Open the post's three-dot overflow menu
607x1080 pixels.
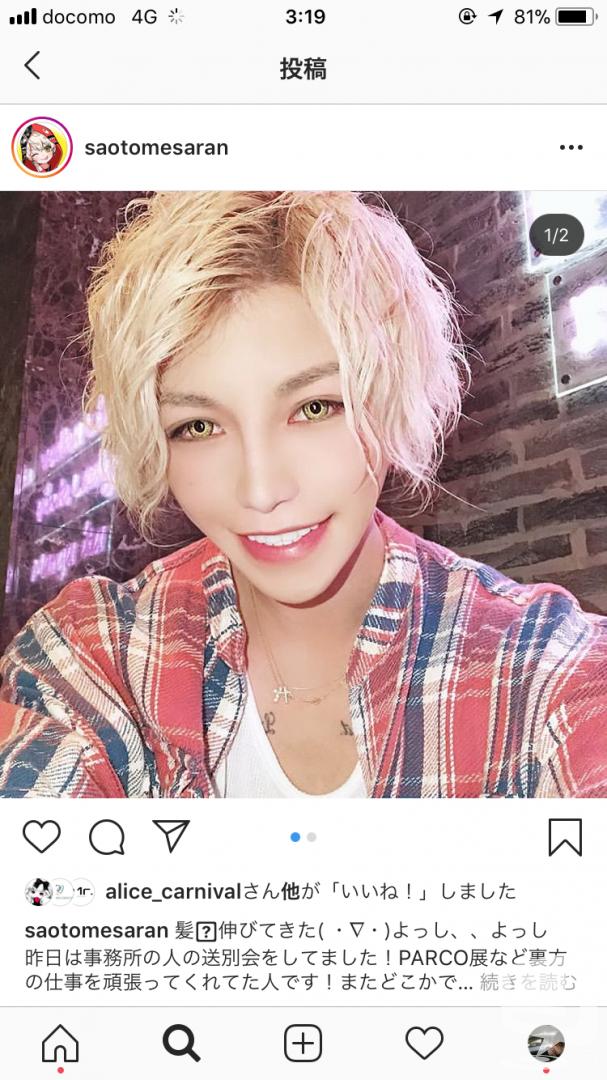click(571, 147)
